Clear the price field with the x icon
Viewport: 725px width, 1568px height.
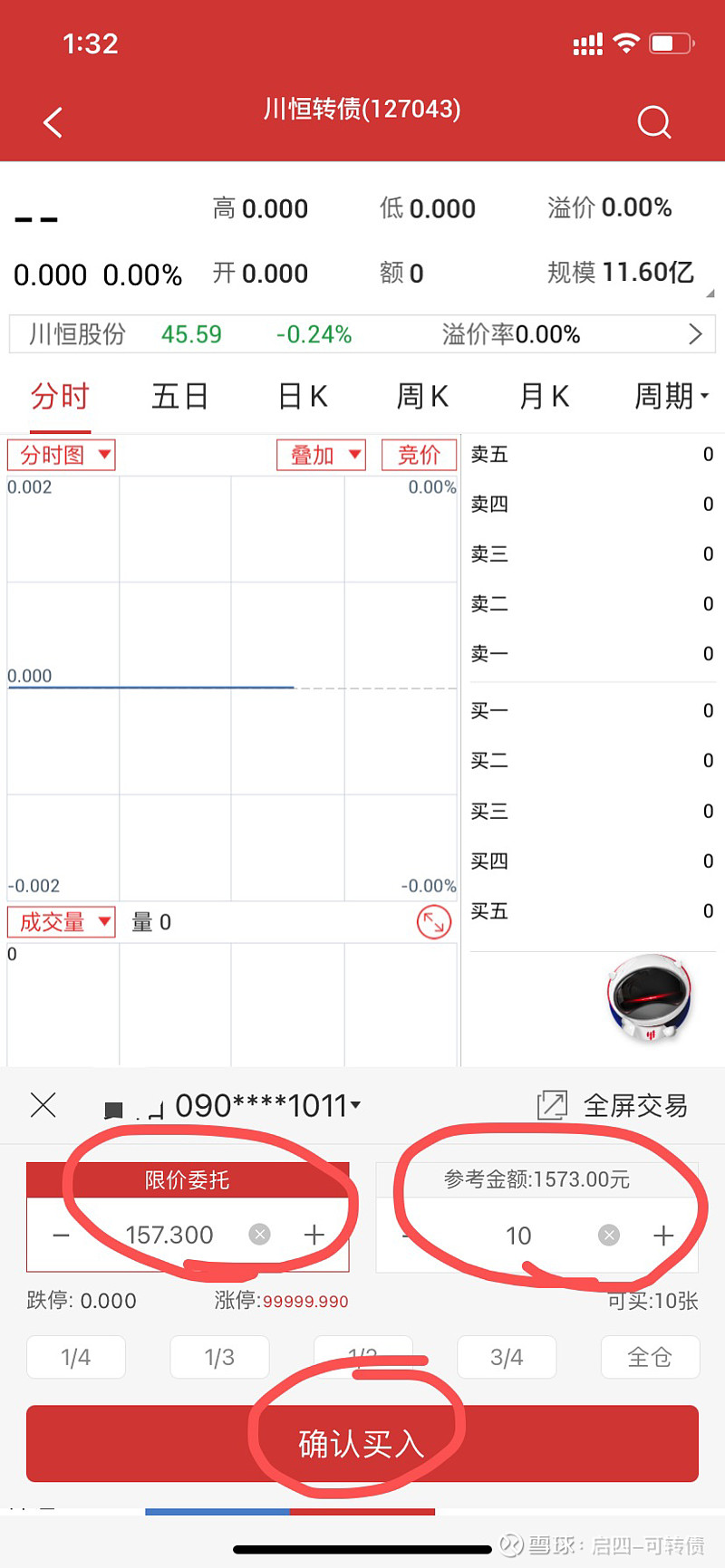pos(259,1235)
